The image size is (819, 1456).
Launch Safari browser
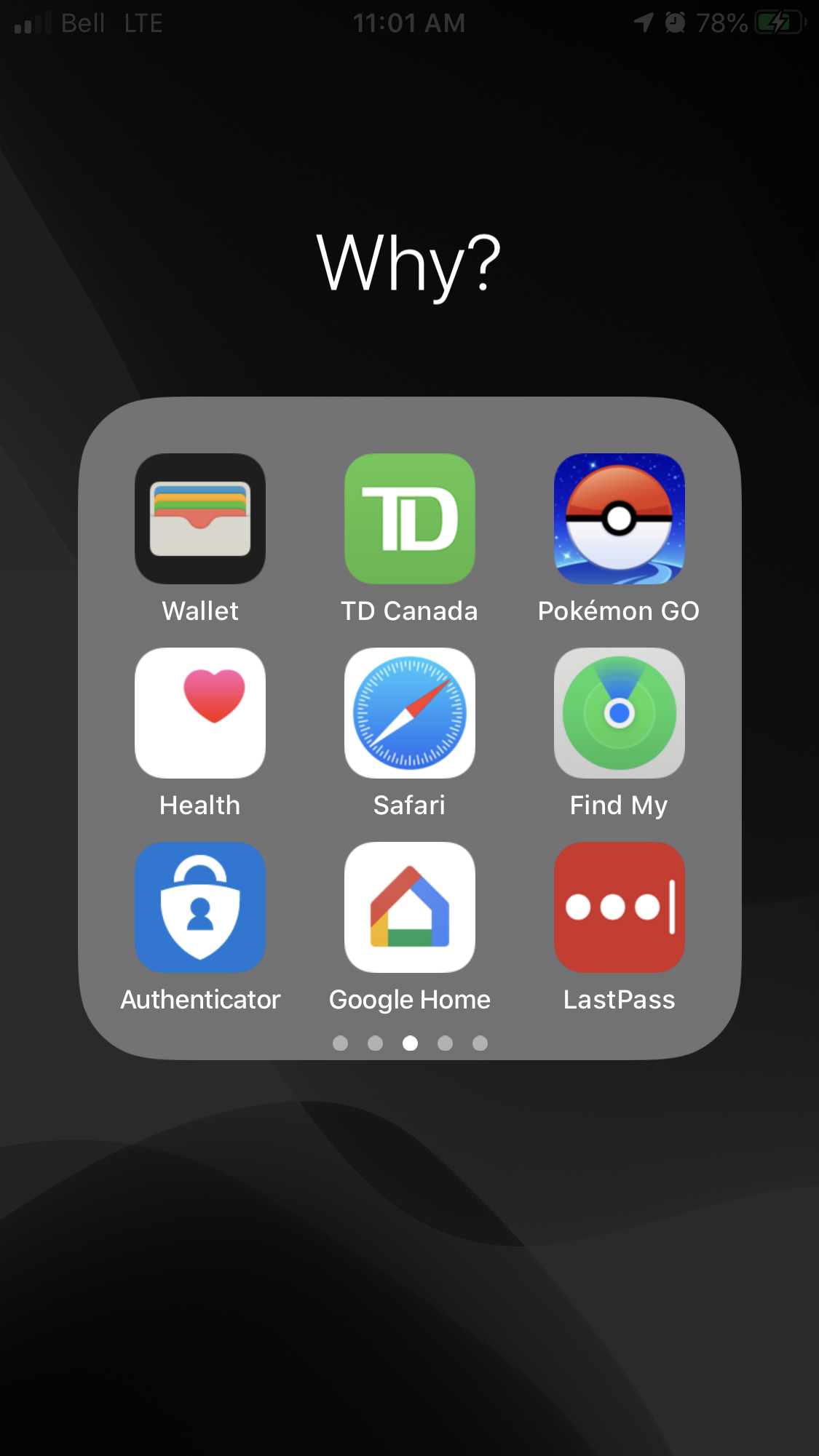pos(410,713)
